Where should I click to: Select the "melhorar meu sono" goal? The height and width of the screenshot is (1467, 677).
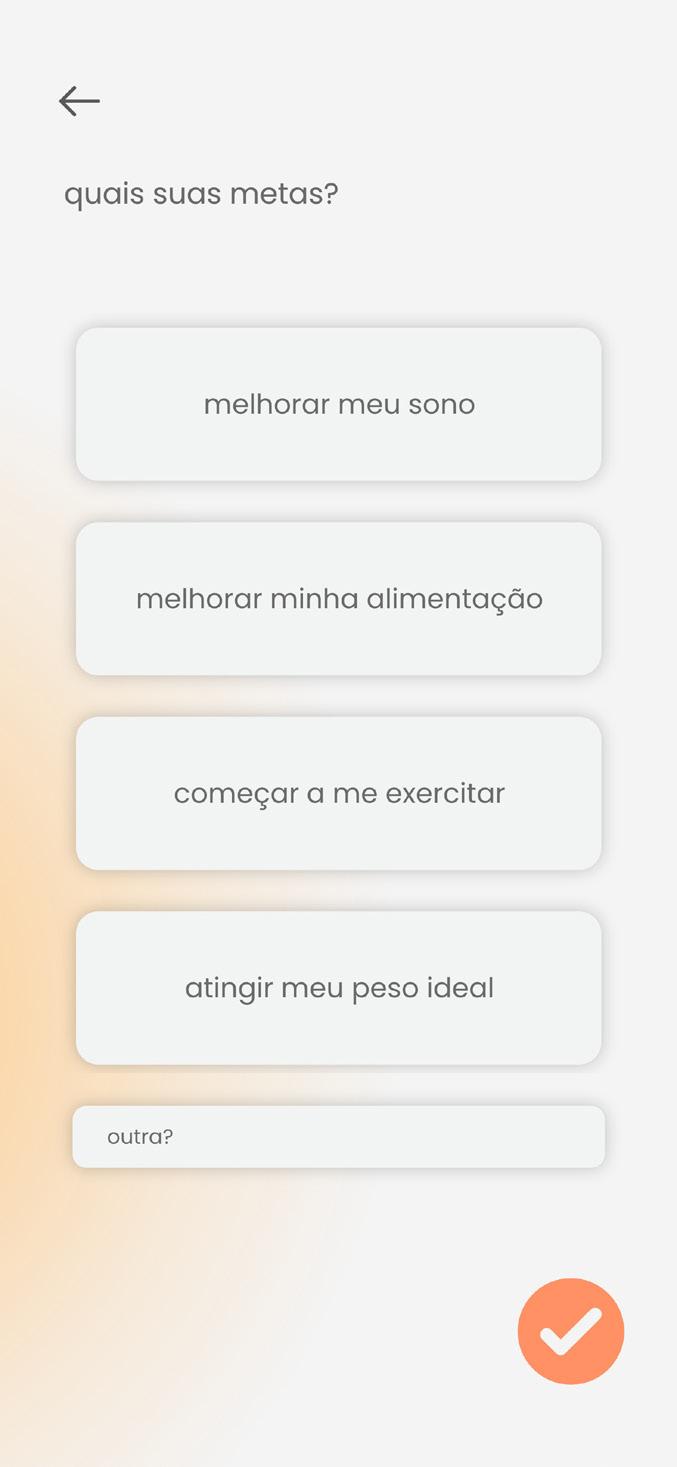pyautogui.click(x=339, y=404)
